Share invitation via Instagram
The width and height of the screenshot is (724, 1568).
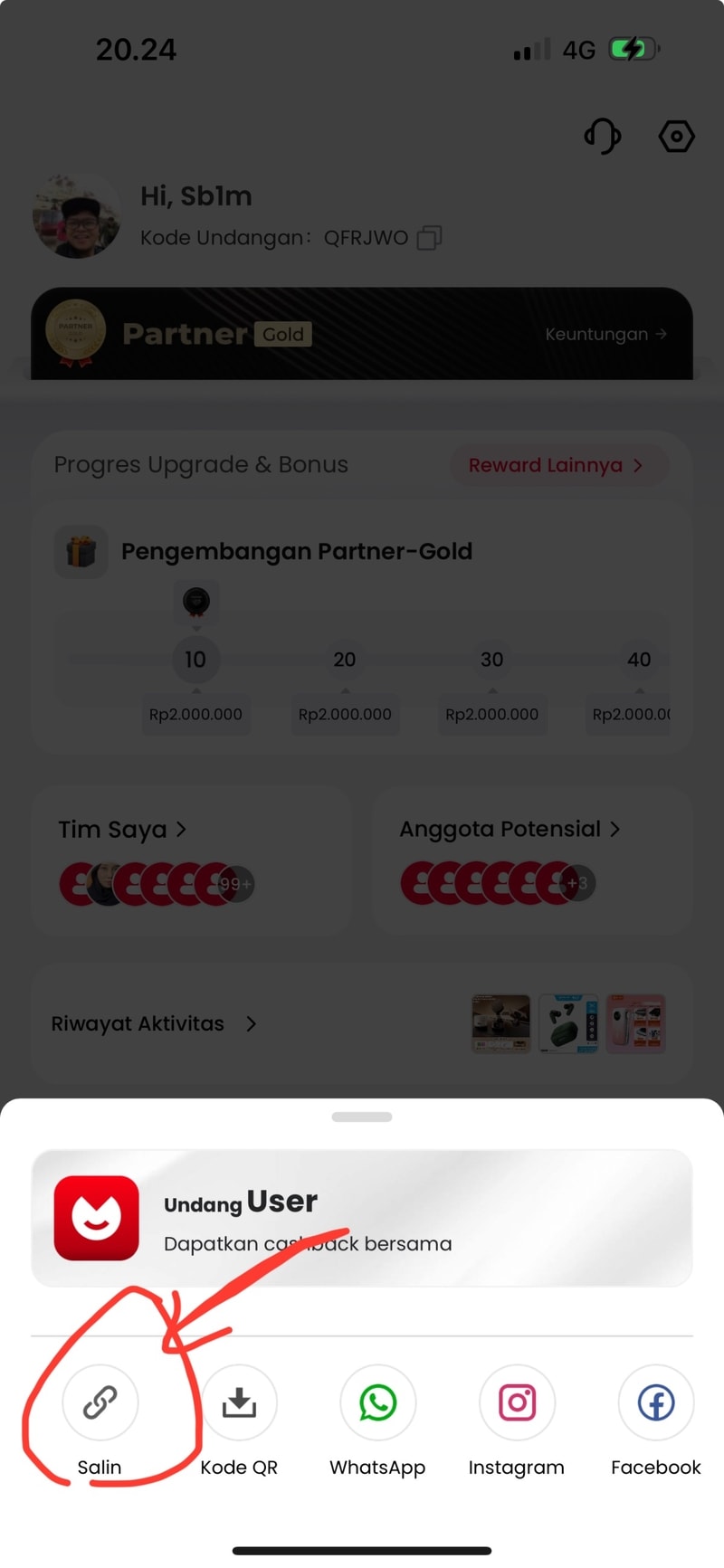tap(517, 1402)
